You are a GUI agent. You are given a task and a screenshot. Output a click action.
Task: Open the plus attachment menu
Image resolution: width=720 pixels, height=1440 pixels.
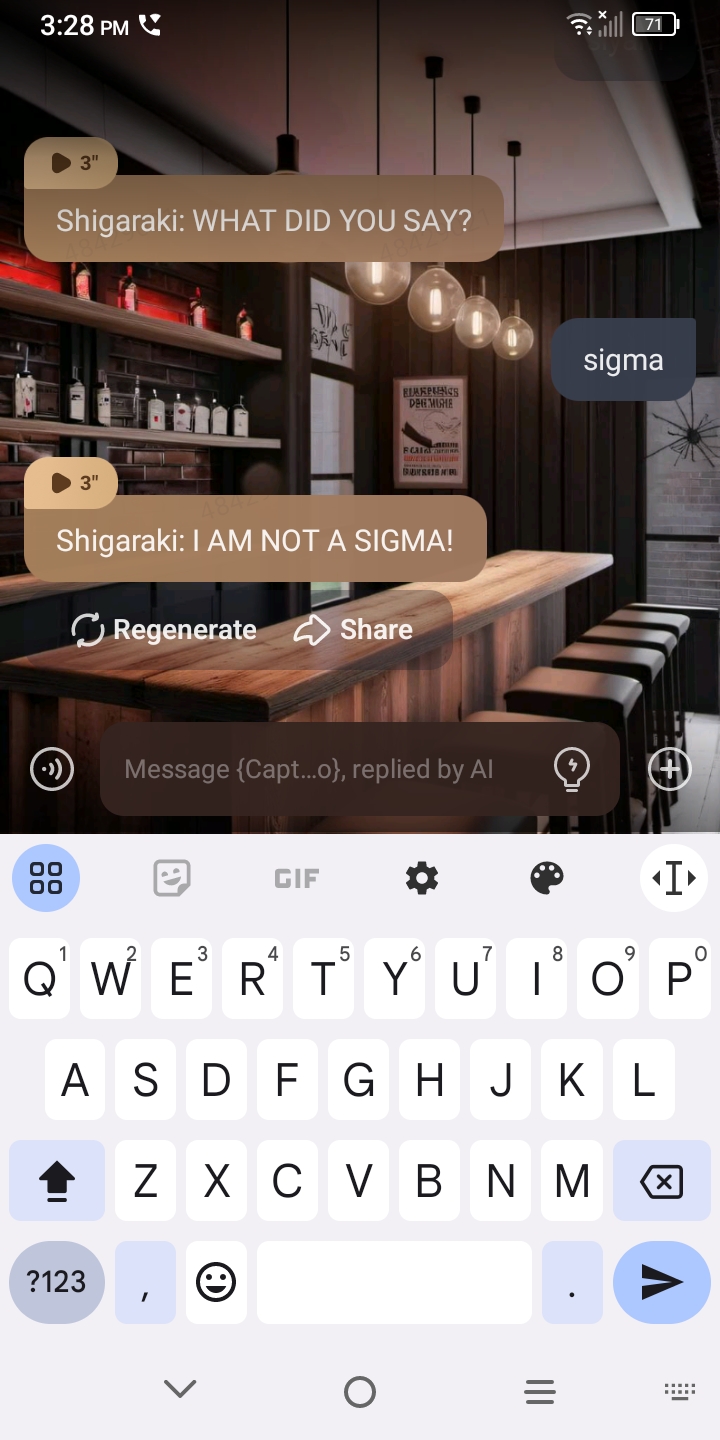[x=670, y=769]
